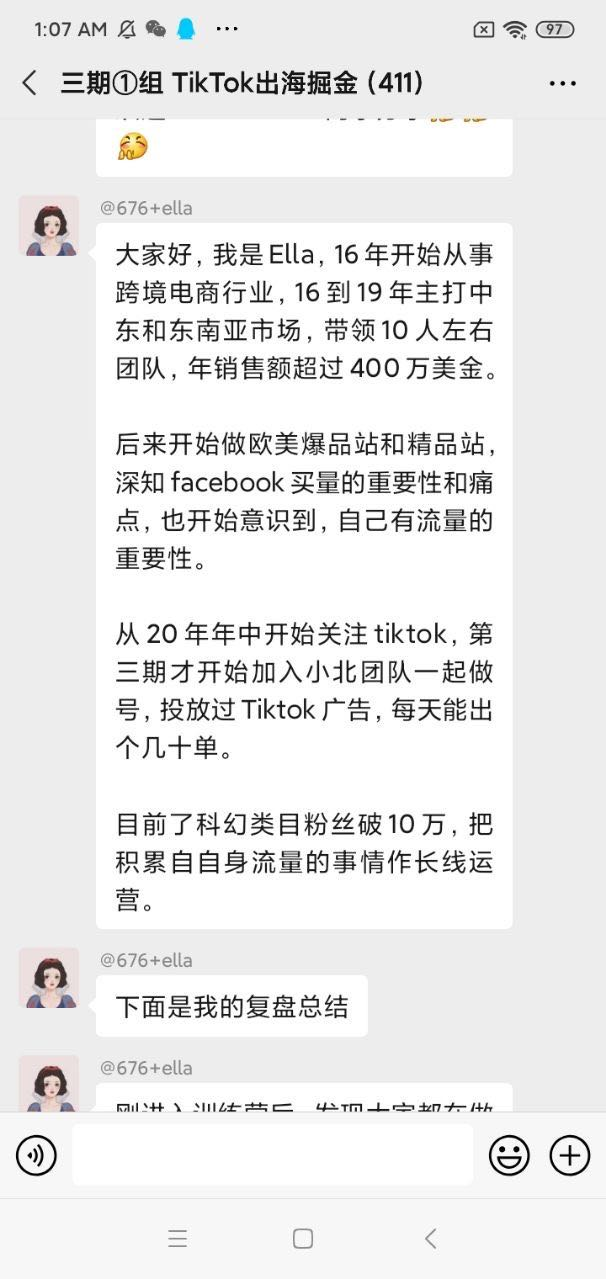Open the group chat overflow menu
This screenshot has width=606, height=1279.
pyautogui.click(x=563, y=84)
